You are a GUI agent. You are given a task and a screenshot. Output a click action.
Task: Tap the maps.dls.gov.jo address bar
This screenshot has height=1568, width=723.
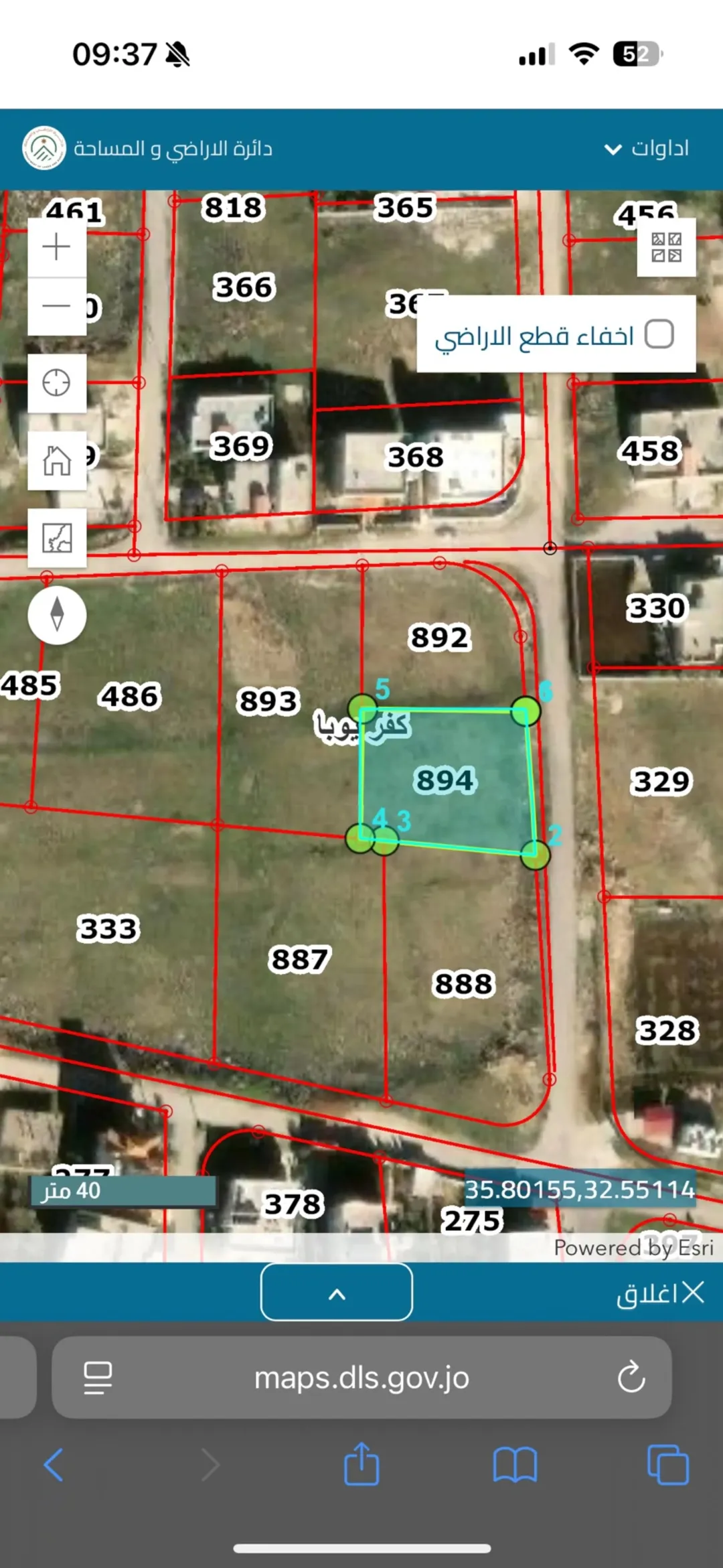(361, 1378)
